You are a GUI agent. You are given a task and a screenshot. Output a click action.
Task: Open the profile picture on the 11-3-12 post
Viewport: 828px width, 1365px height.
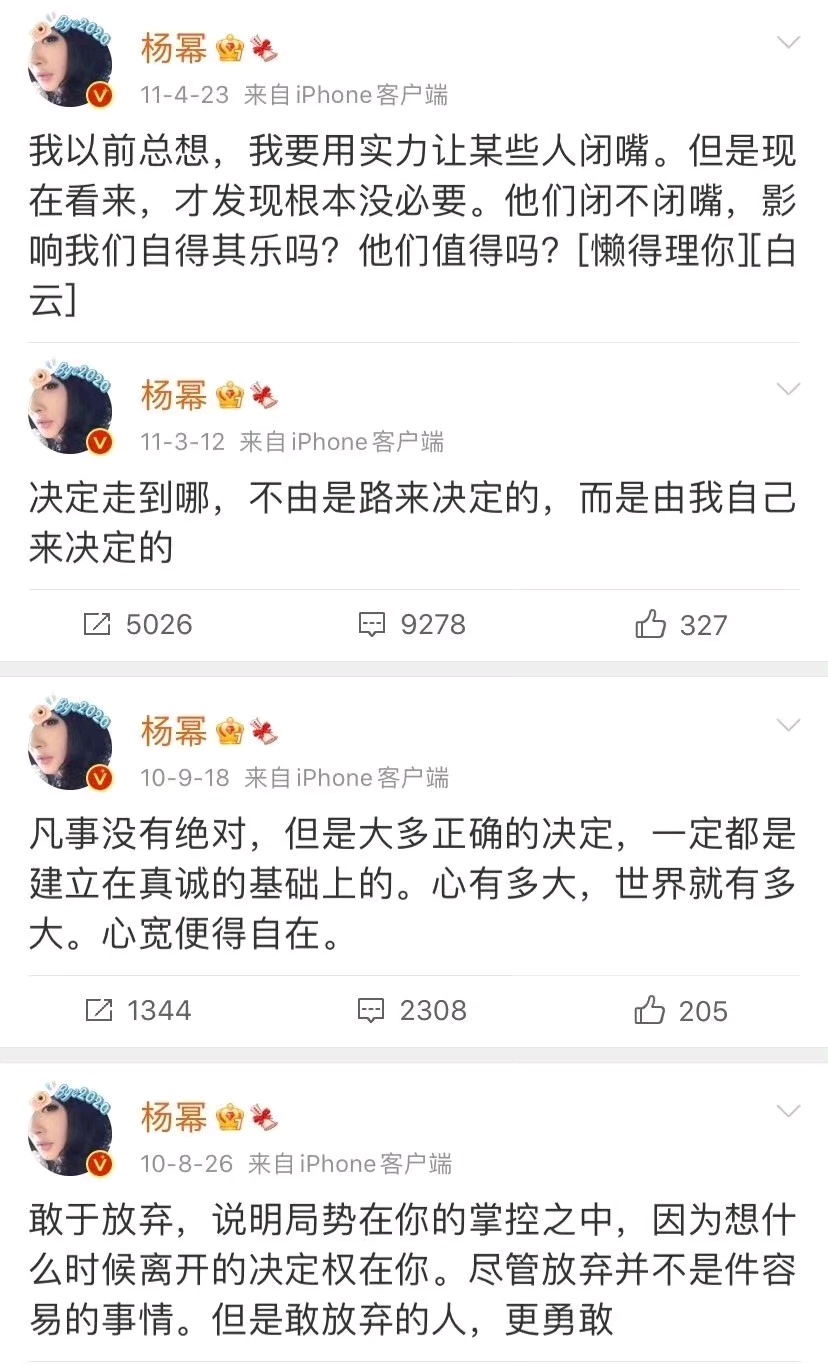[69, 408]
